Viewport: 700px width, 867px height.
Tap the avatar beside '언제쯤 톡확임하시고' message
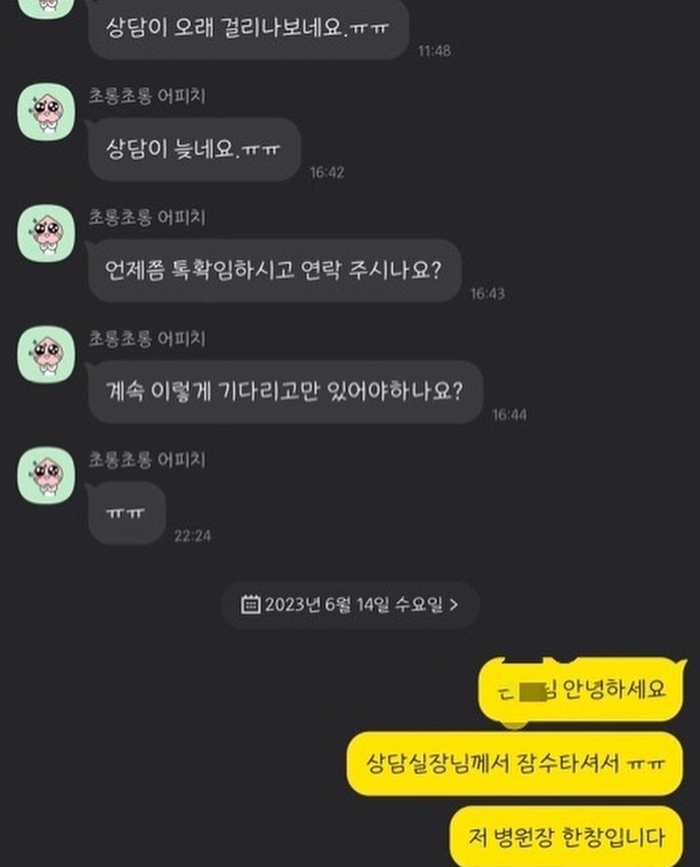tap(46, 235)
